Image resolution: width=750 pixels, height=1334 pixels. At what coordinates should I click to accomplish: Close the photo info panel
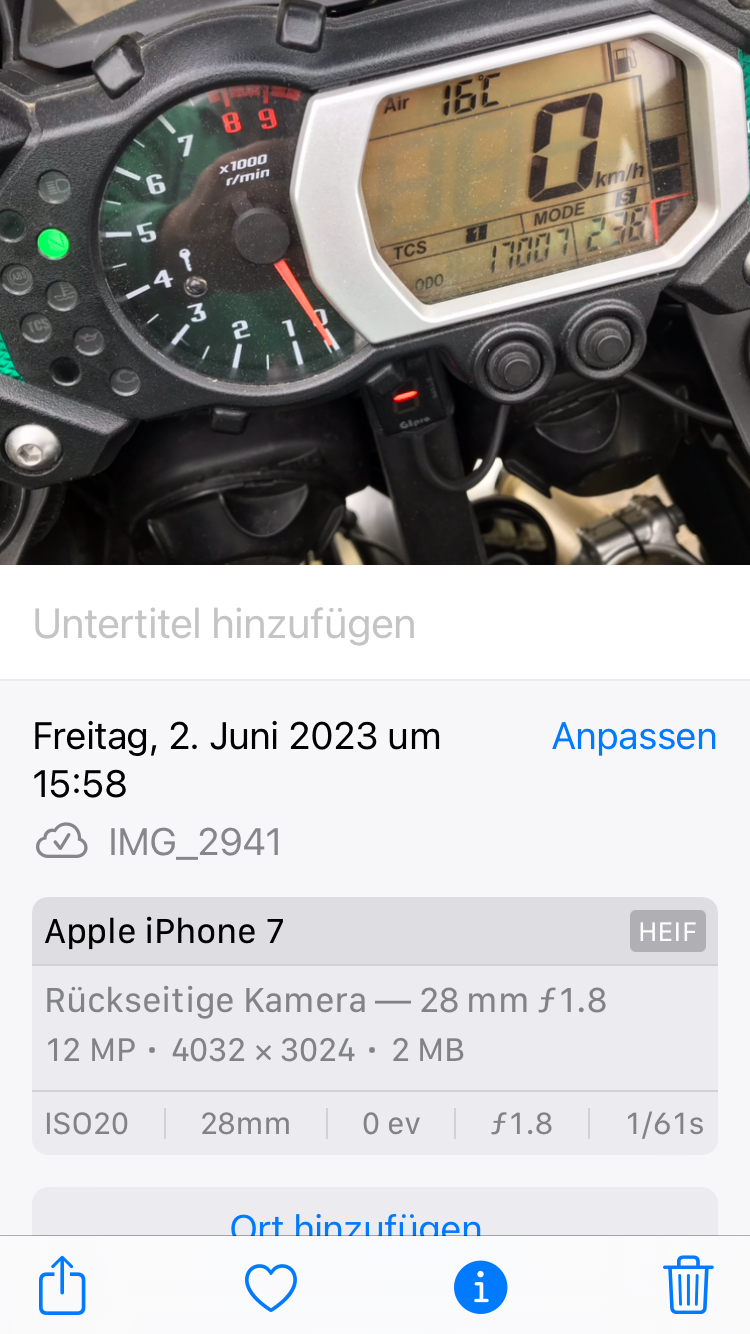[480, 1287]
